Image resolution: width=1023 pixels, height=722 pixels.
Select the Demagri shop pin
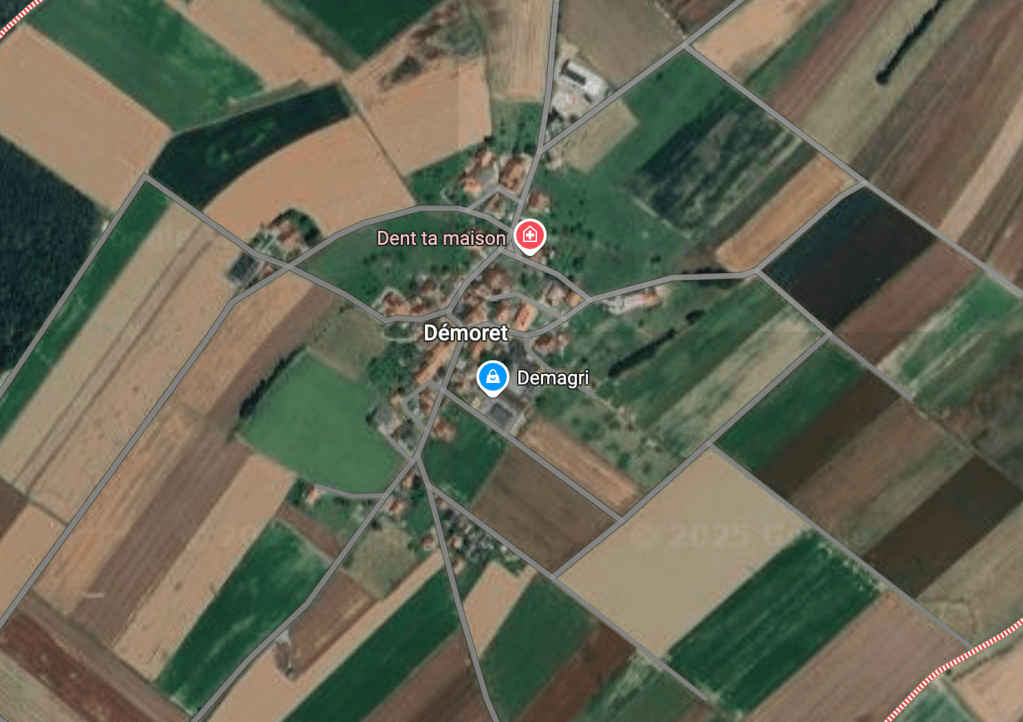(x=491, y=377)
